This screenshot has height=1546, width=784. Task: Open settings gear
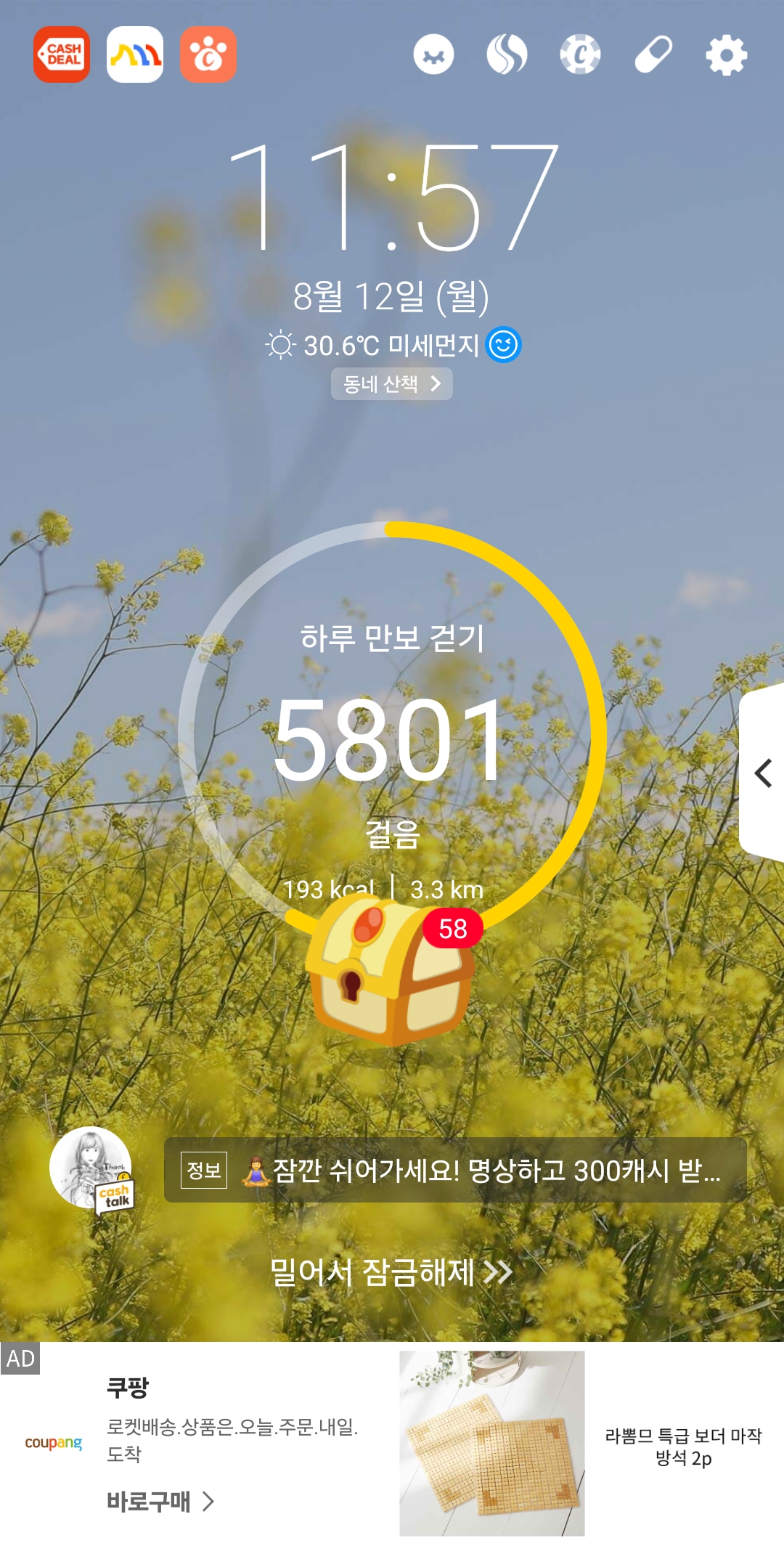coord(727,54)
